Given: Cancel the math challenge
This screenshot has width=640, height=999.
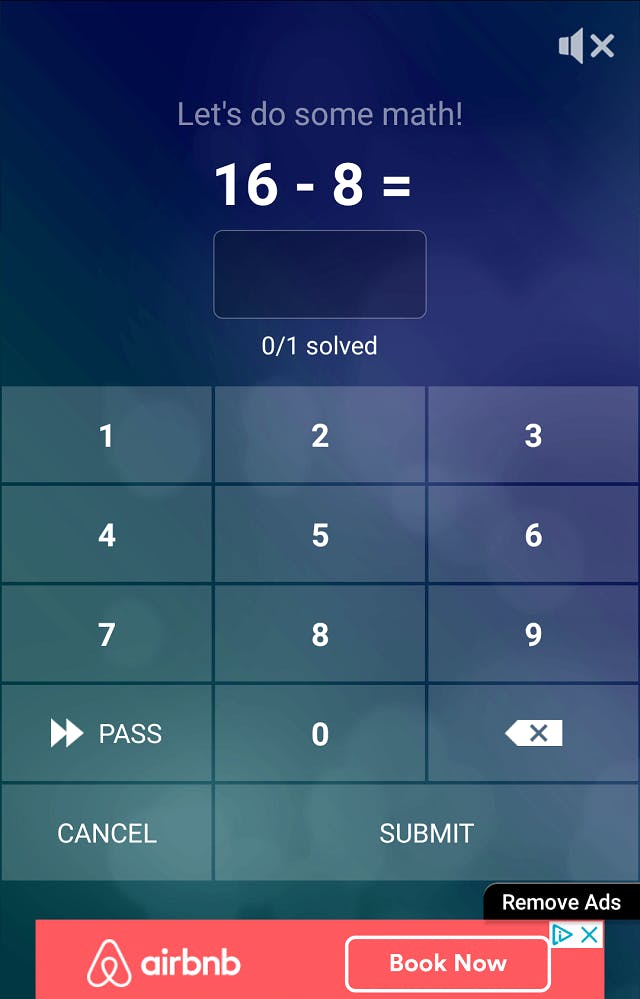Looking at the screenshot, I should click(106, 833).
